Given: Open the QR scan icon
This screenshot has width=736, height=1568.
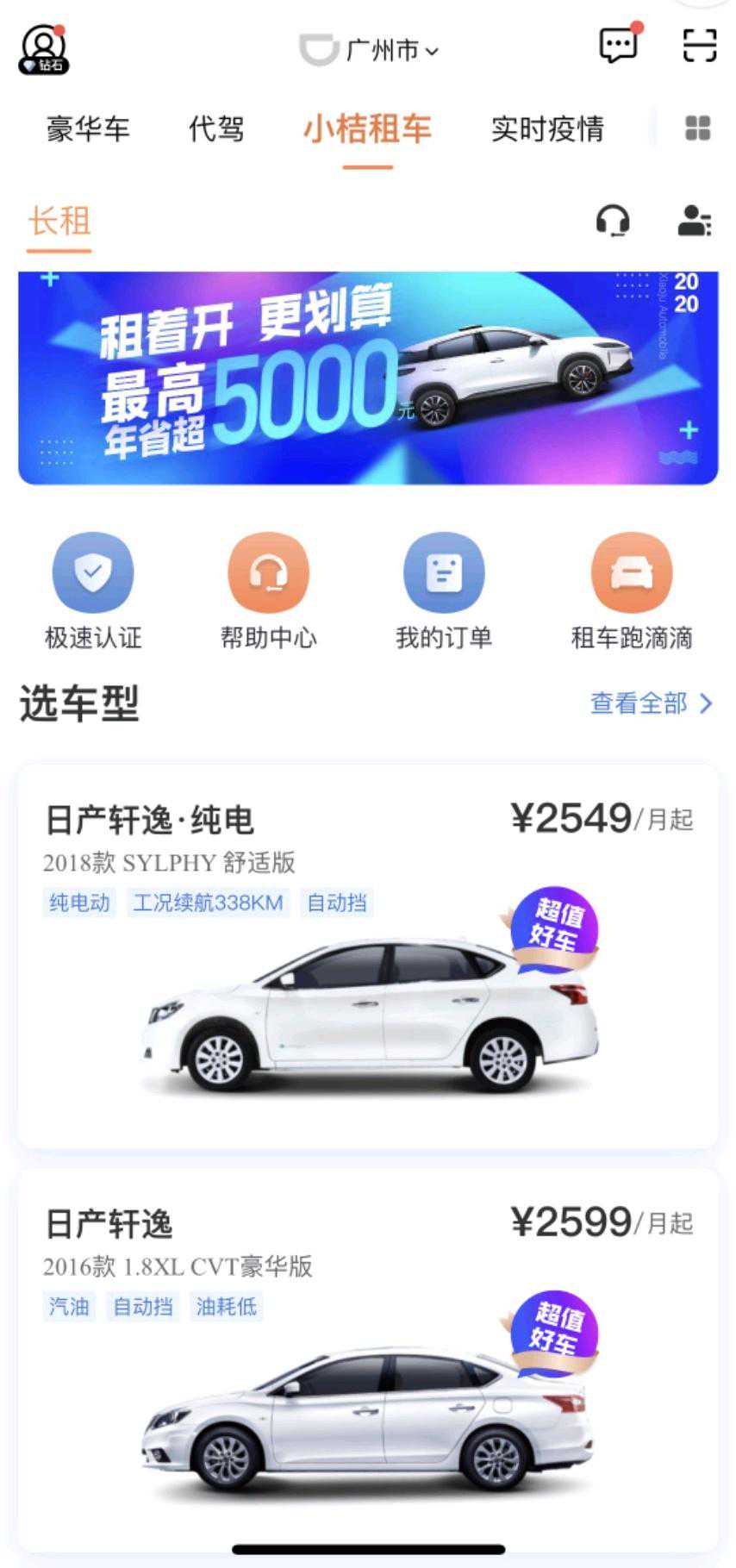Looking at the screenshot, I should [x=699, y=46].
